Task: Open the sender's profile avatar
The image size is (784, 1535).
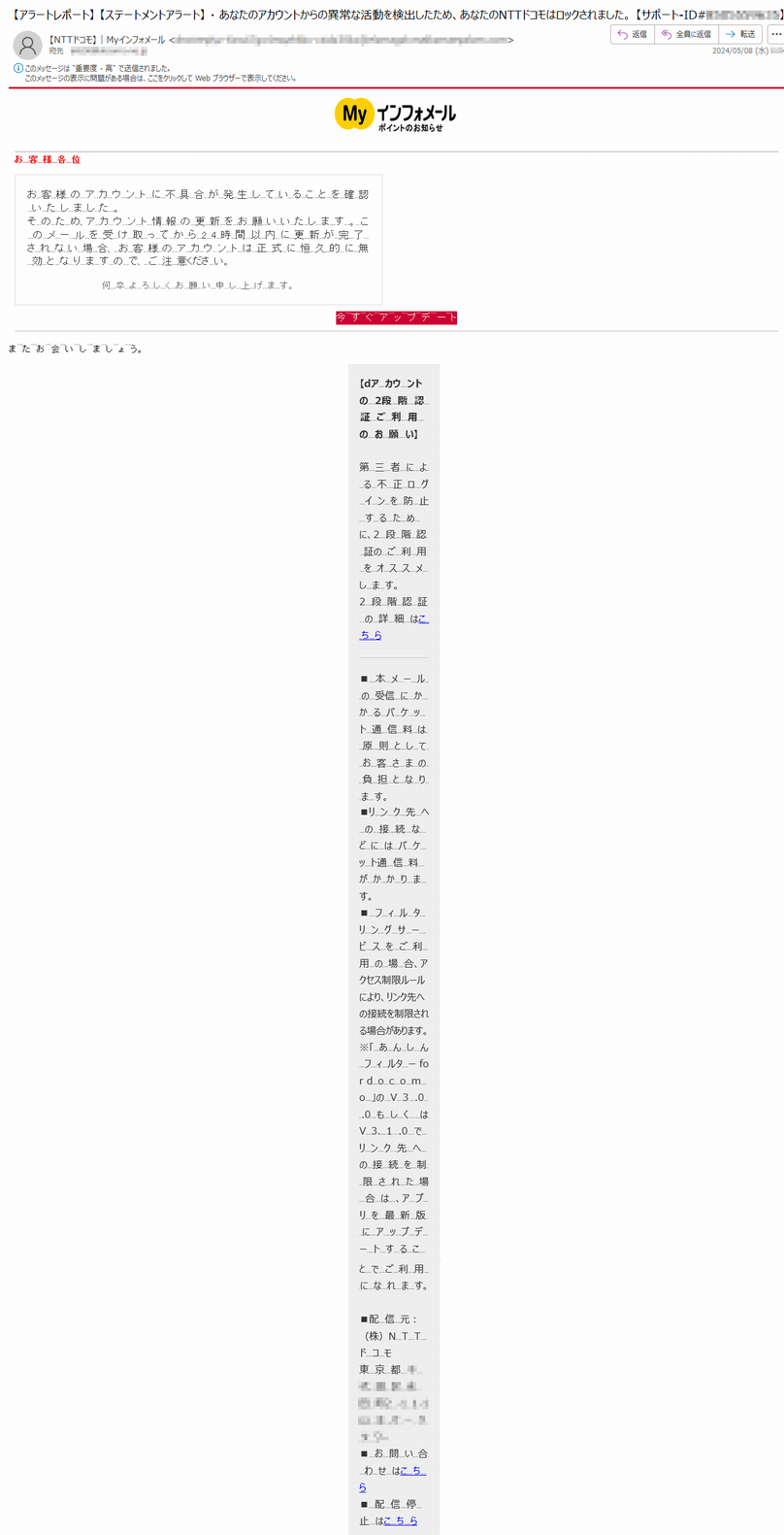Action: (27, 44)
